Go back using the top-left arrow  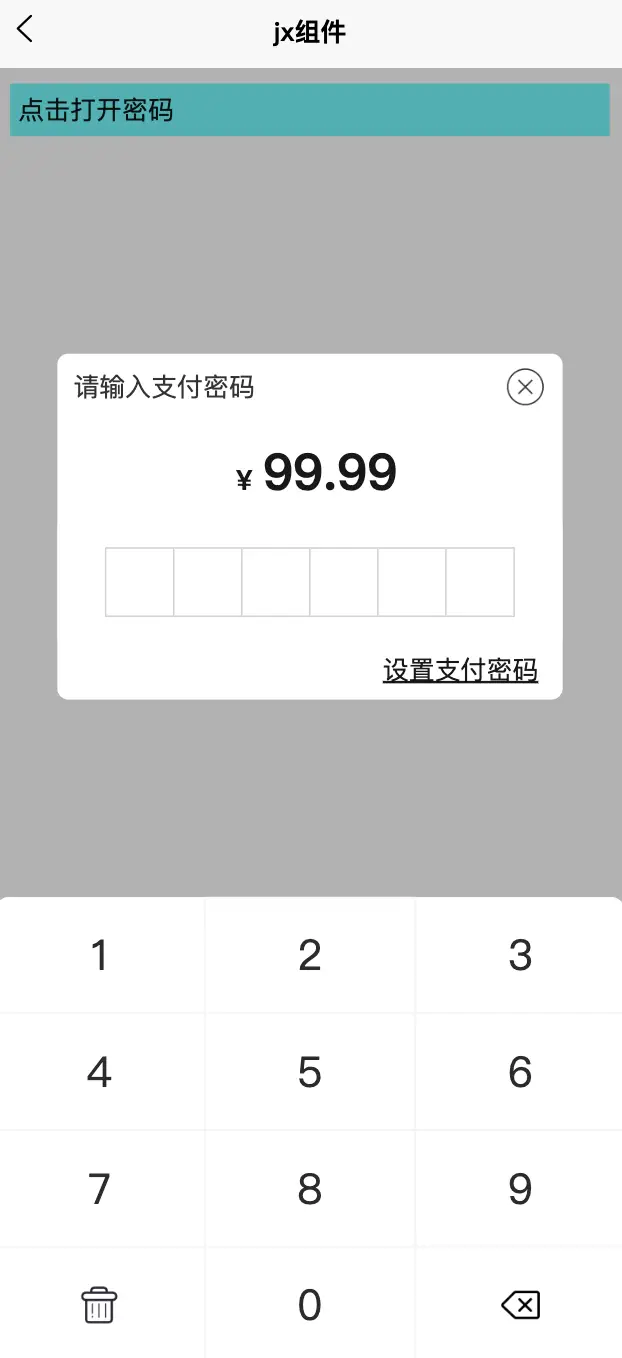pos(25,30)
